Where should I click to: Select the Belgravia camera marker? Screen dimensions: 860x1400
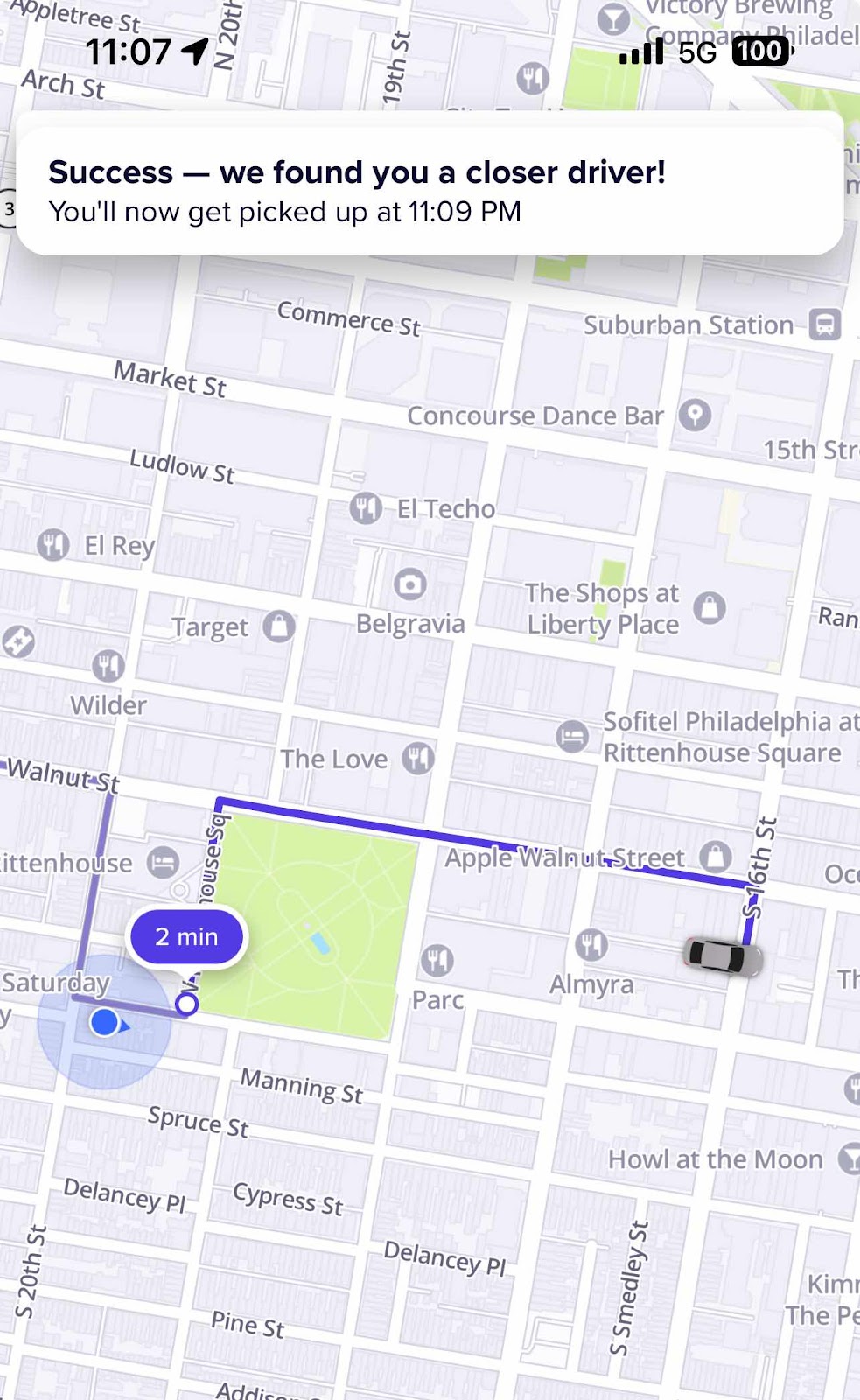point(409,584)
